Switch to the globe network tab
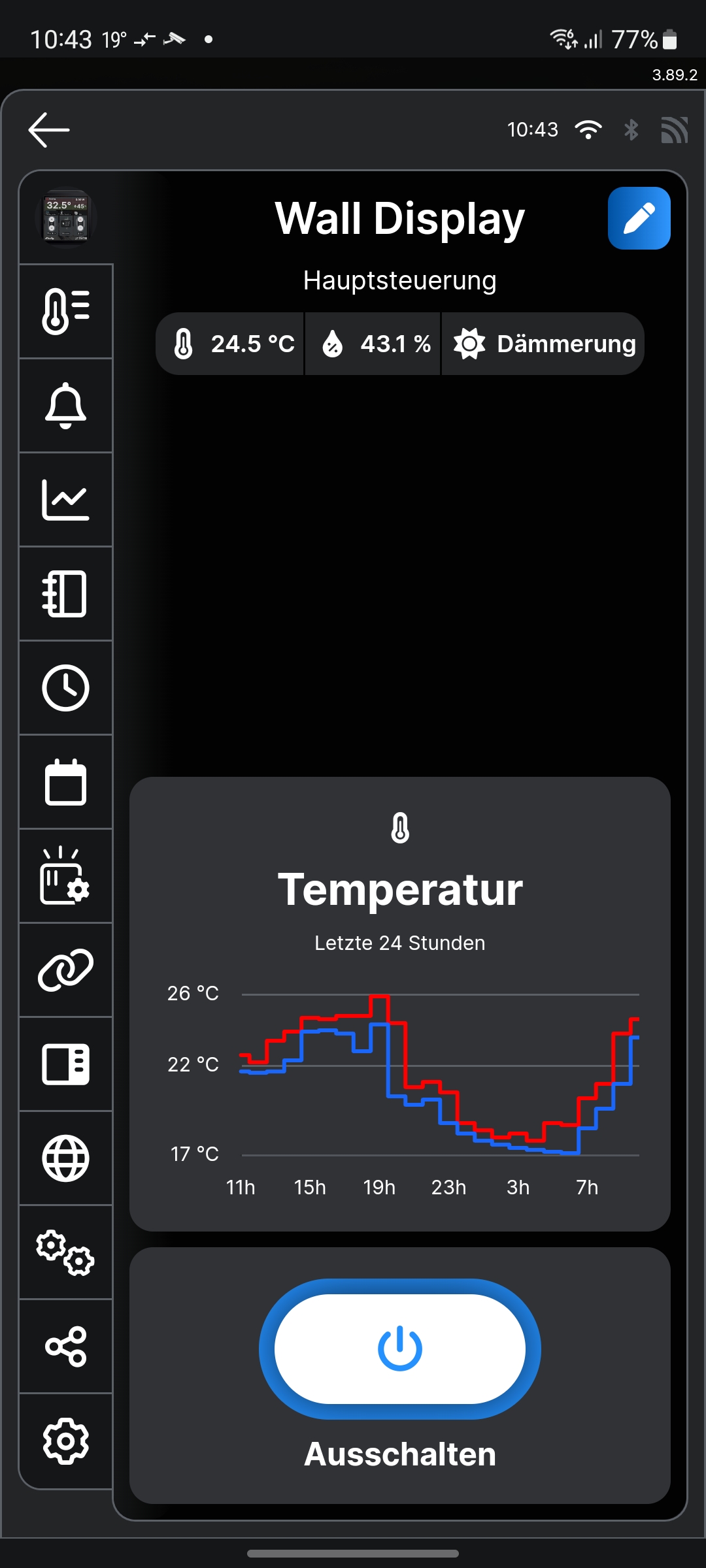Viewport: 706px width, 1568px height. pyautogui.click(x=65, y=1158)
